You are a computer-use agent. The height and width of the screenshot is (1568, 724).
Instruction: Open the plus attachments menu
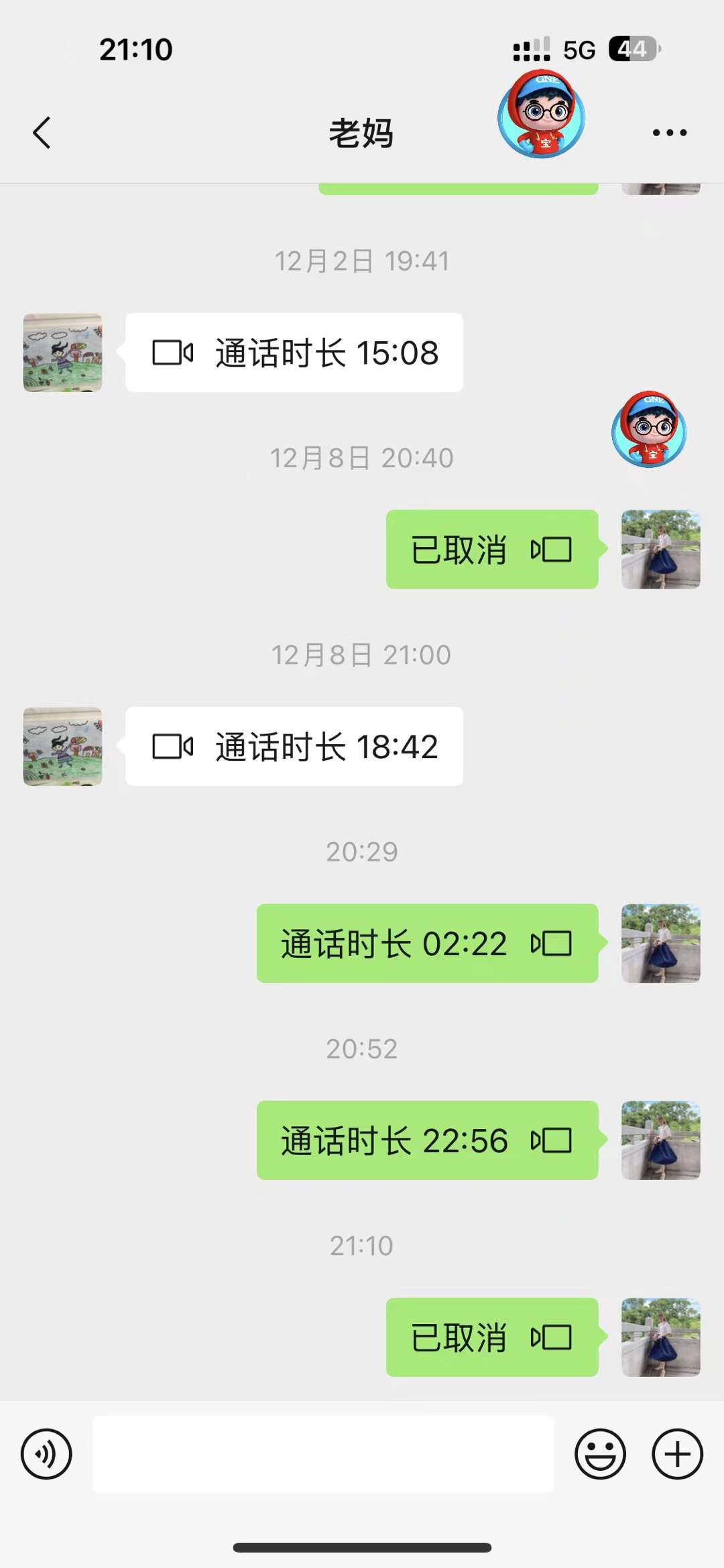pyautogui.click(x=677, y=1454)
